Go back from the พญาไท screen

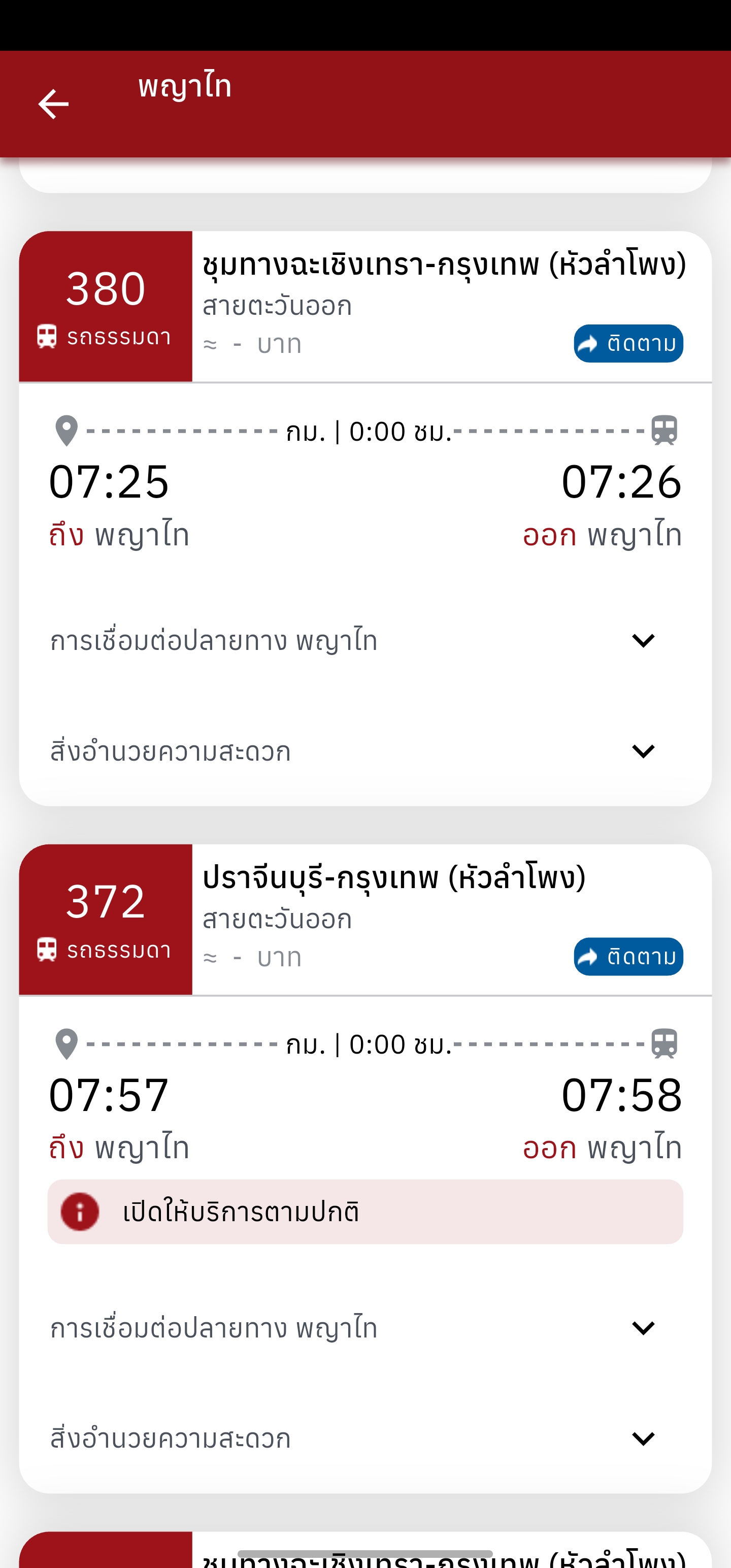pyautogui.click(x=53, y=104)
